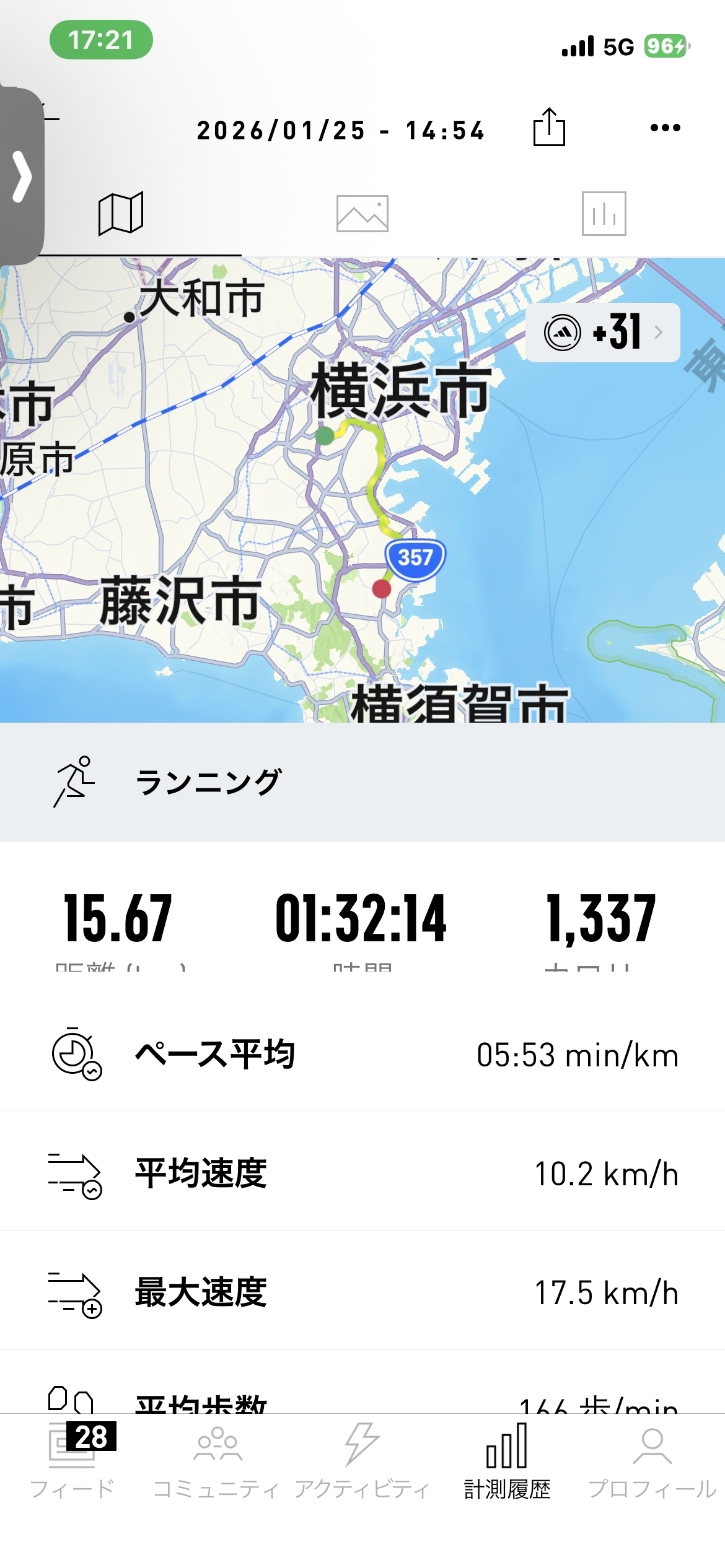725x1568 pixels.
Task: Share this running activity
Action: click(549, 128)
